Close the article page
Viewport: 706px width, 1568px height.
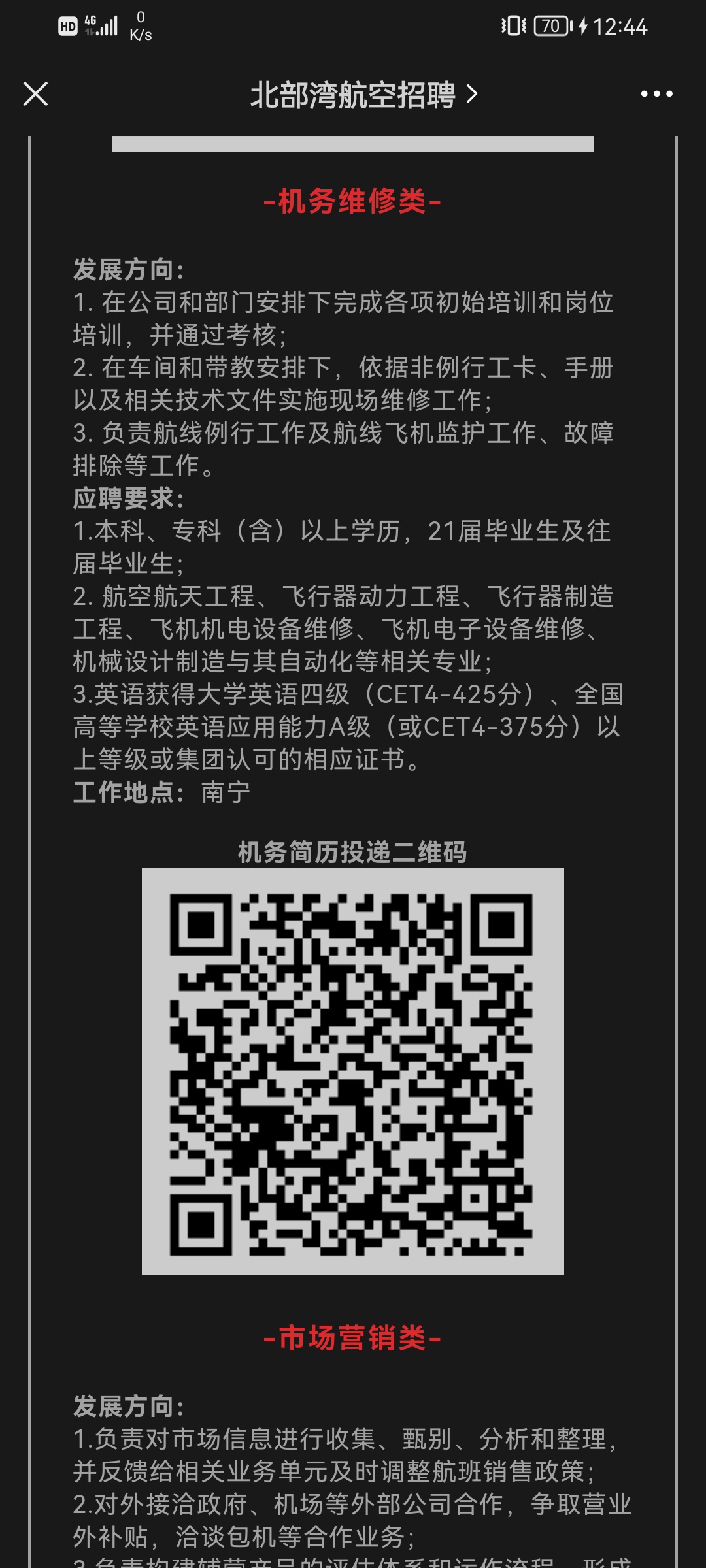pyautogui.click(x=35, y=94)
